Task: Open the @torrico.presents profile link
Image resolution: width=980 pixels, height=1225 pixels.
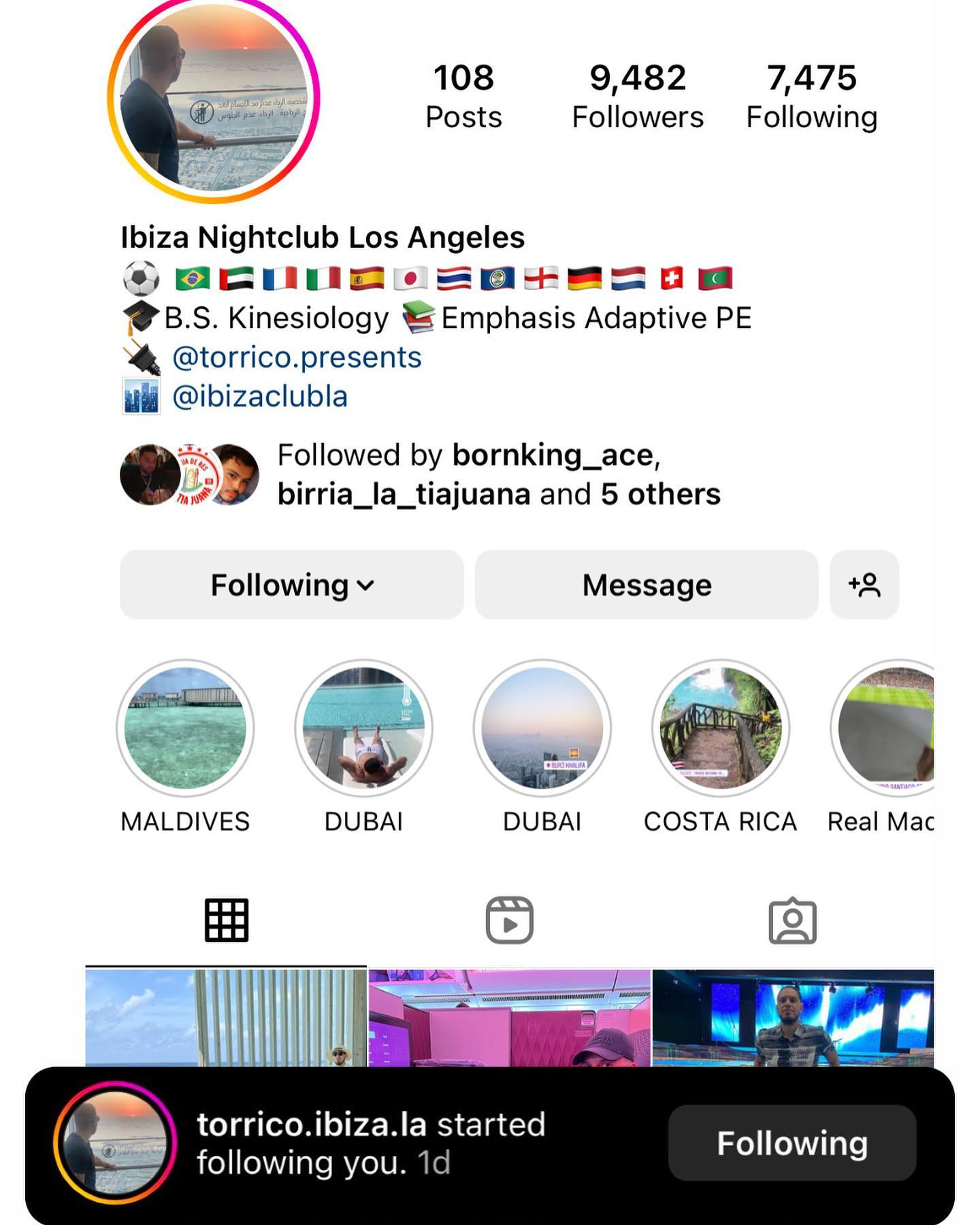Action: click(297, 357)
